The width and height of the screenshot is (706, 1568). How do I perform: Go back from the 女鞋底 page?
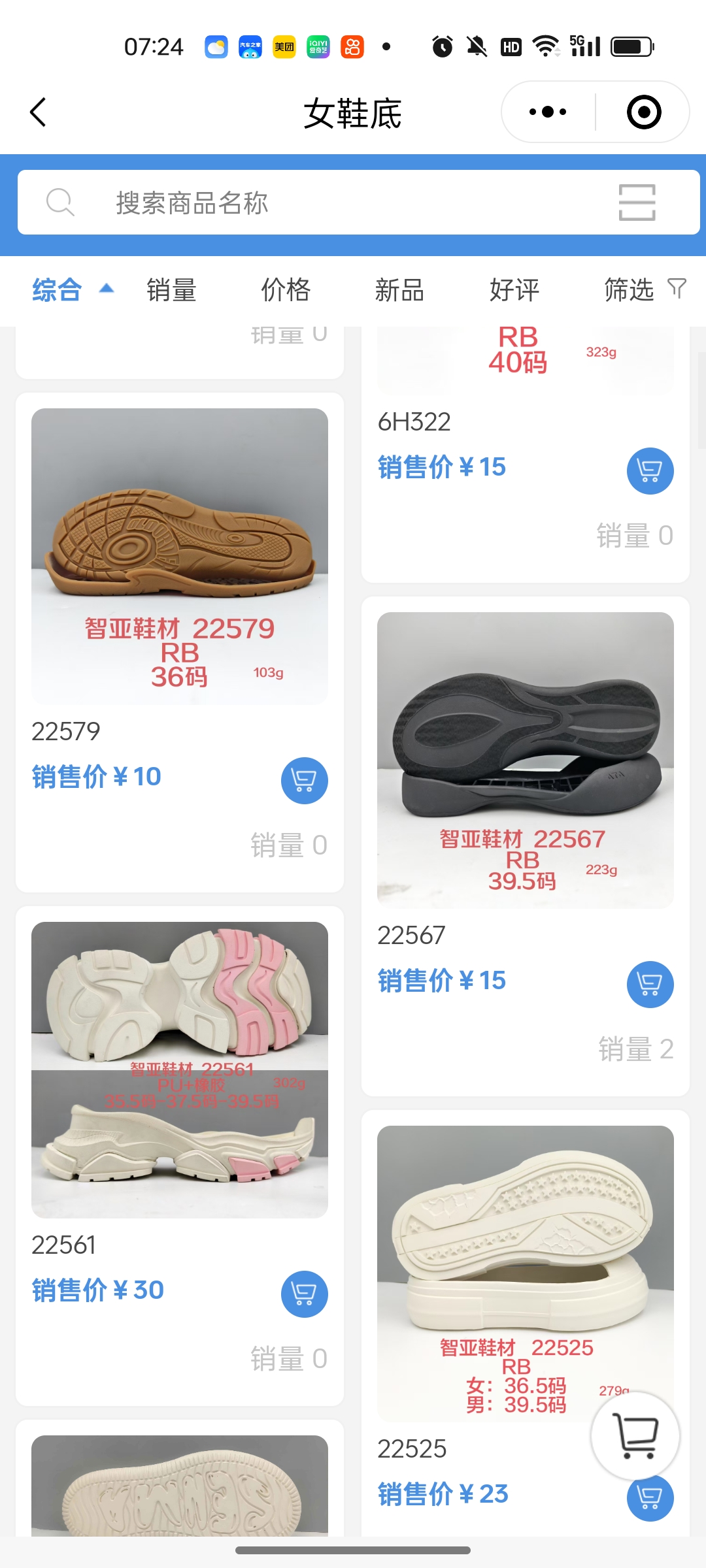pyautogui.click(x=39, y=112)
